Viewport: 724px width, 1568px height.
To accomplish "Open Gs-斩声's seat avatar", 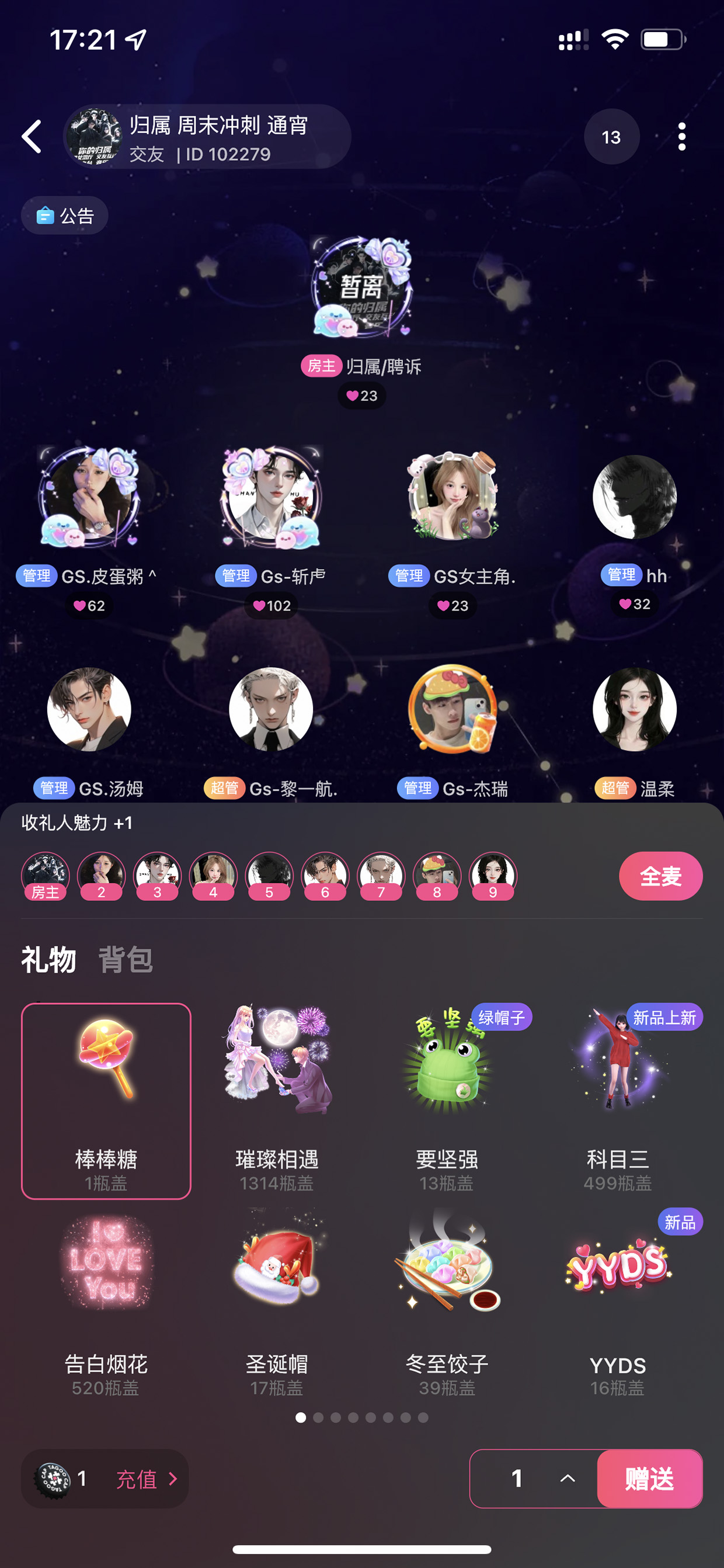I will pos(271,497).
